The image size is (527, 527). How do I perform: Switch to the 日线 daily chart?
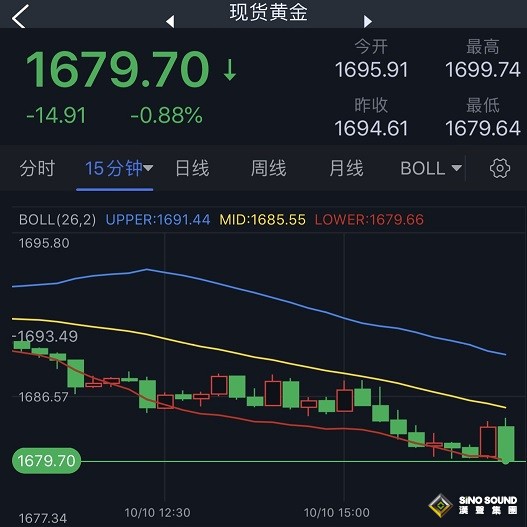(x=192, y=168)
